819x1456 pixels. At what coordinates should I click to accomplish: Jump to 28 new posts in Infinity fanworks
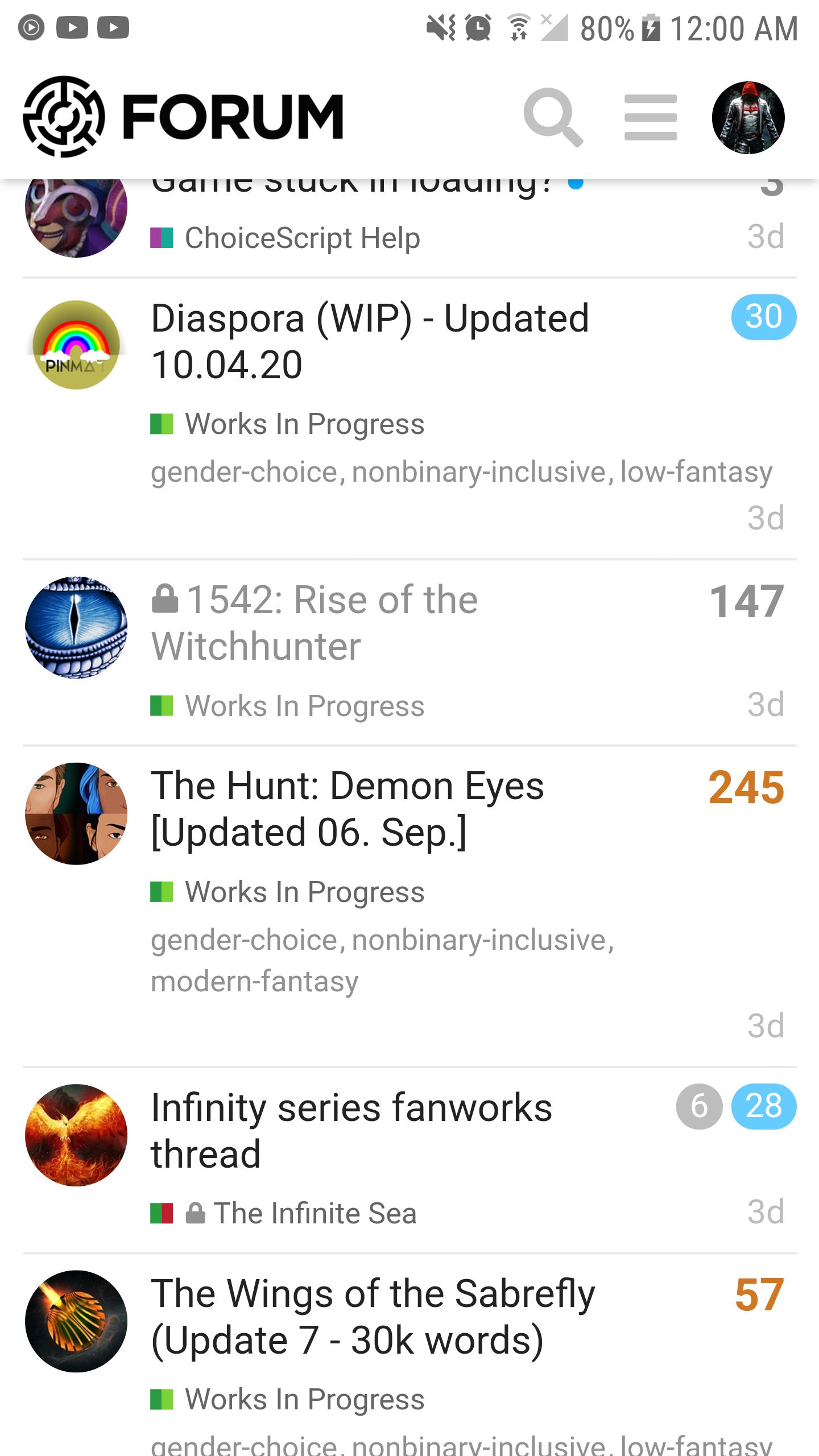[763, 1106]
